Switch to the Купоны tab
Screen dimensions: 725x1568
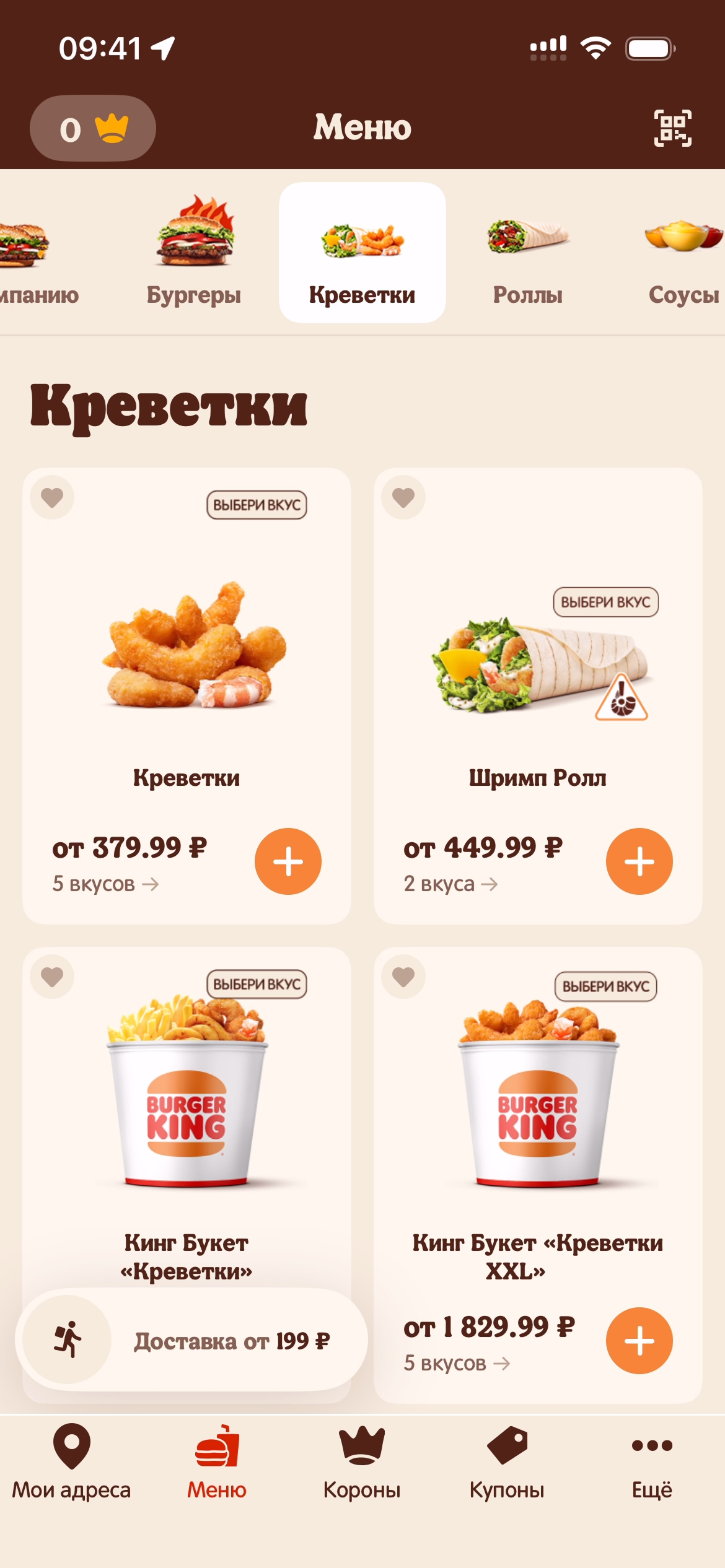pyautogui.click(x=507, y=1463)
